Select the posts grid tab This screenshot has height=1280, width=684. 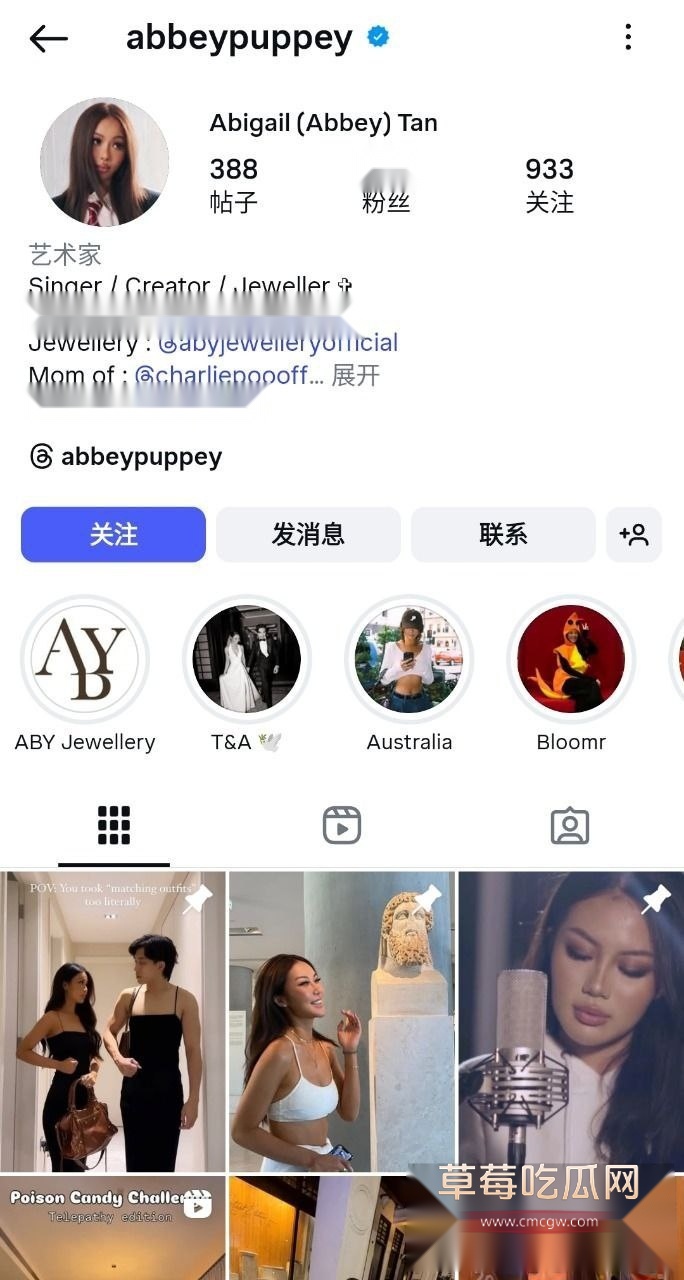tap(114, 826)
